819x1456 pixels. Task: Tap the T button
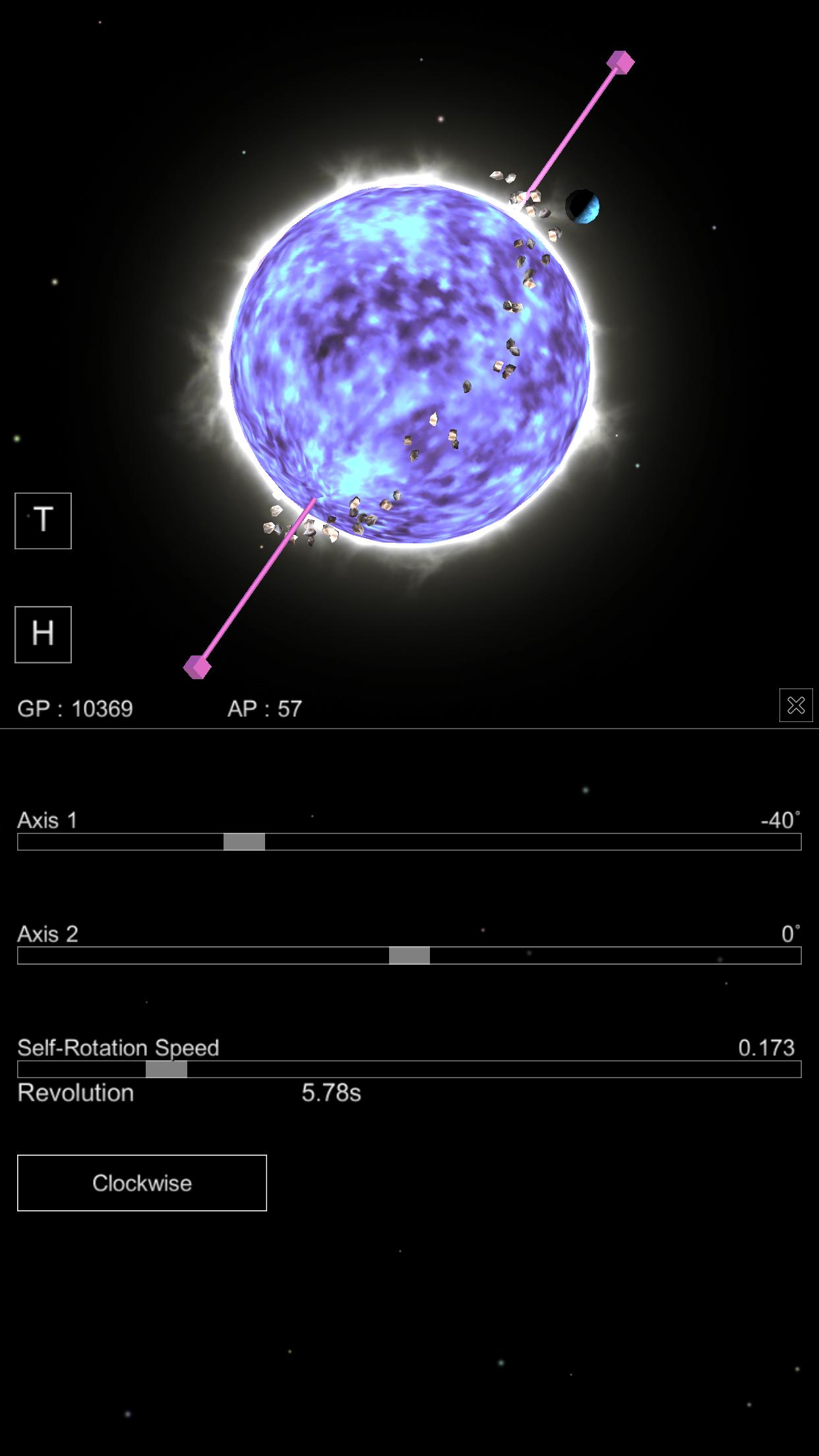(x=43, y=521)
